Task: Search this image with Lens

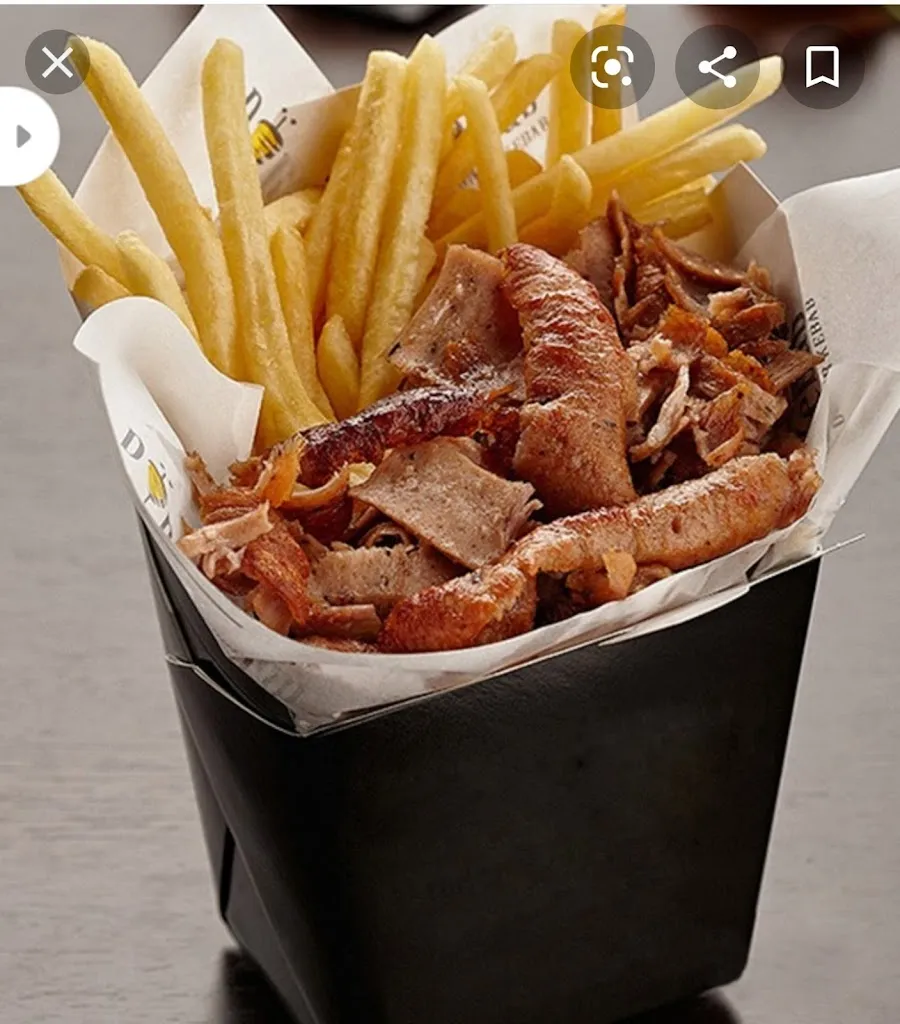Action: point(612,67)
